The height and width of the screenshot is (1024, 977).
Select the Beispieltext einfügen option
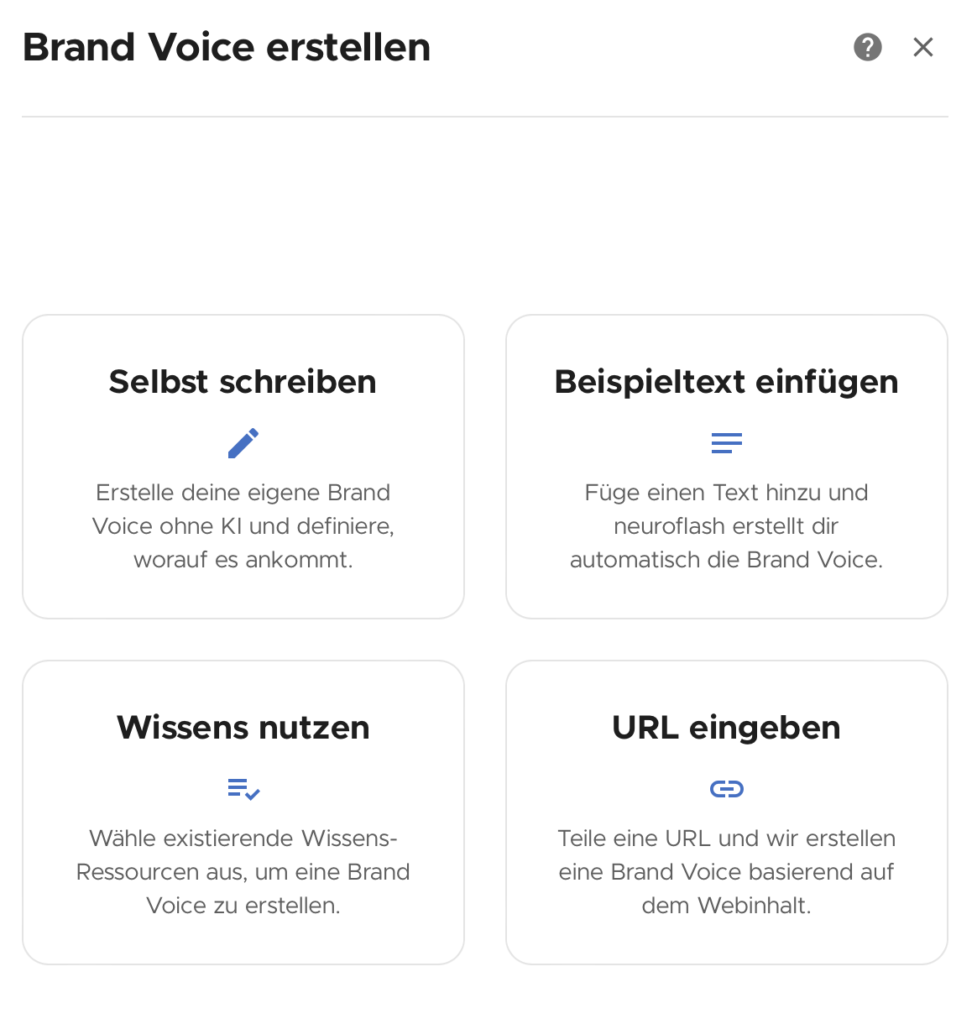[726, 467]
